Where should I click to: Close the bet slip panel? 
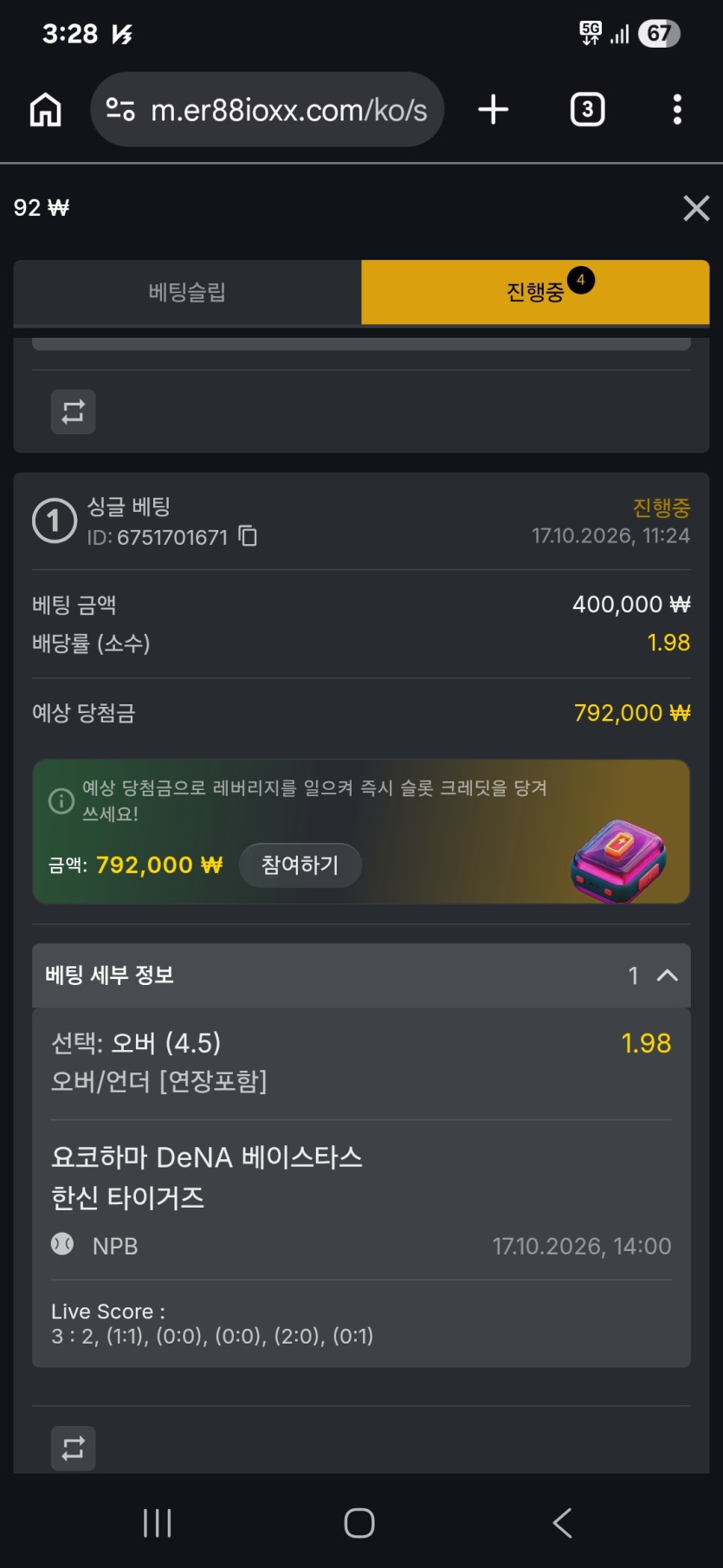[x=696, y=208]
